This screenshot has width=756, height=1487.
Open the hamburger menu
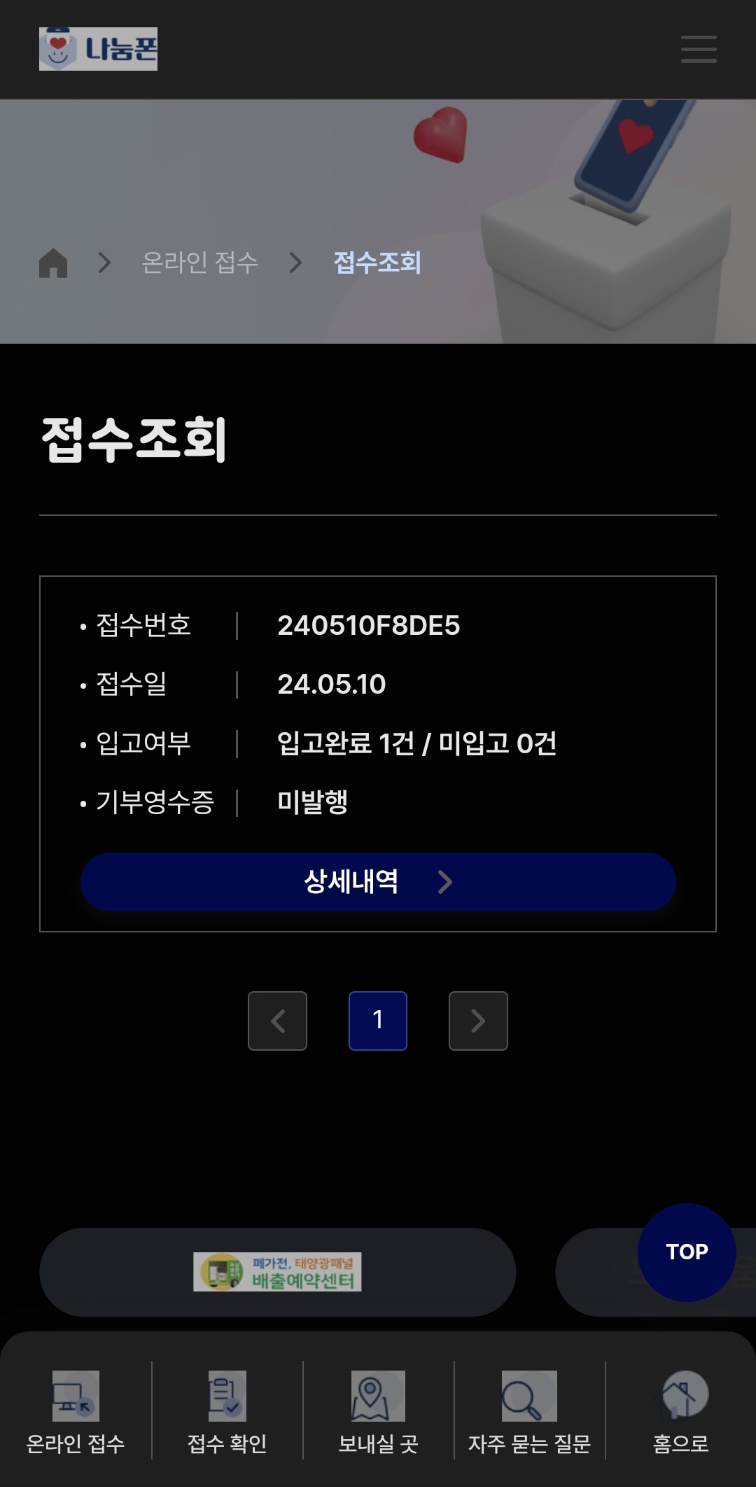[698, 49]
